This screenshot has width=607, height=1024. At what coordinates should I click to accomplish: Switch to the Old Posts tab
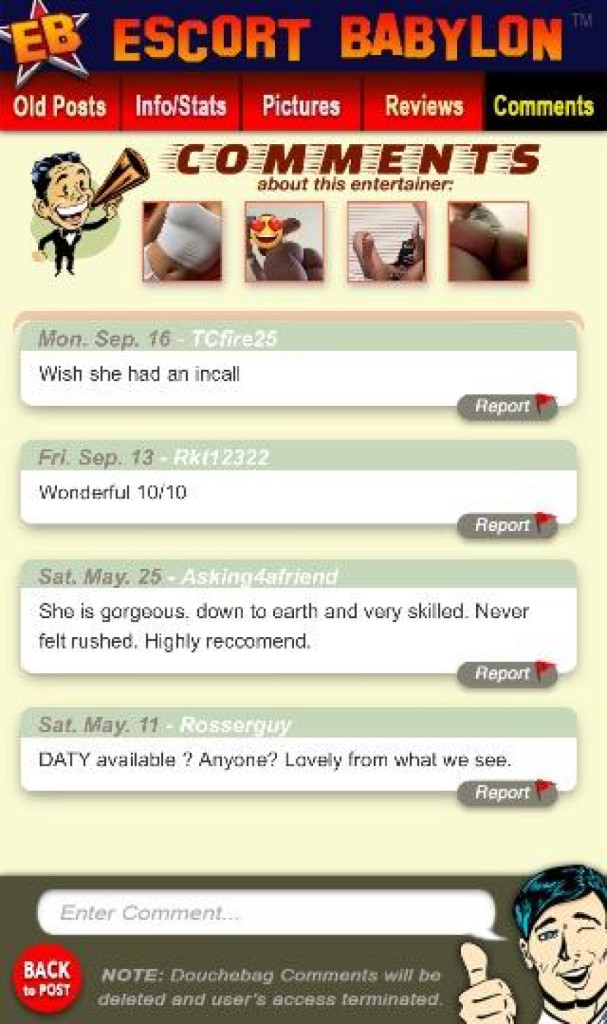(60, 106)
